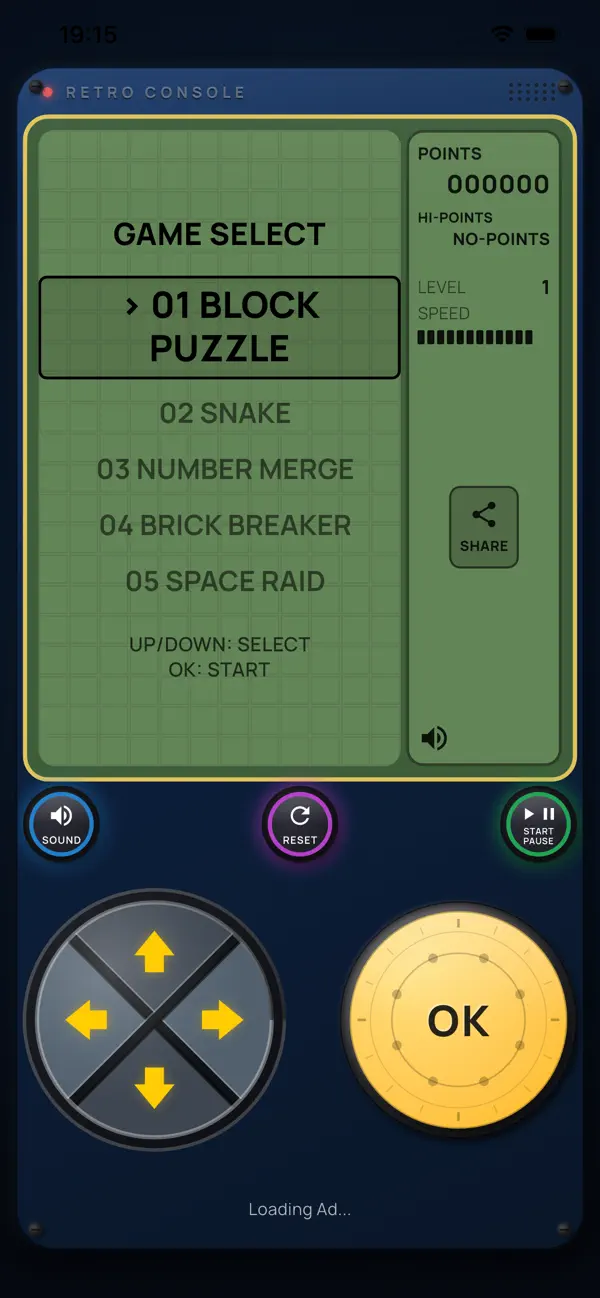Pick 04 BRICK BREAKER game

[x=225, y=525]
